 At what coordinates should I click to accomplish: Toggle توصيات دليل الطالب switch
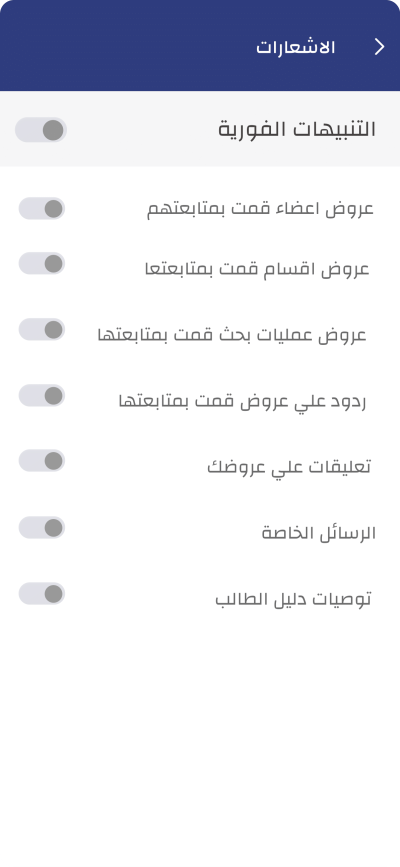[x=42, y=593]
